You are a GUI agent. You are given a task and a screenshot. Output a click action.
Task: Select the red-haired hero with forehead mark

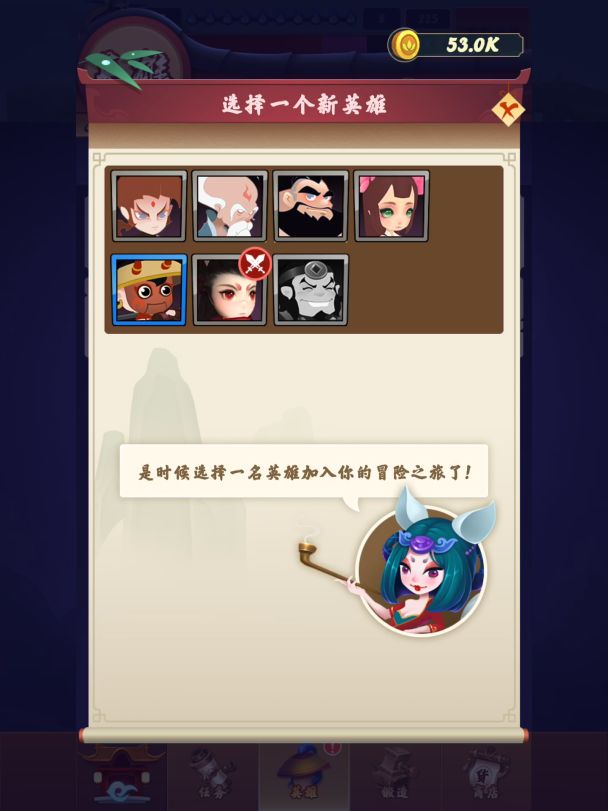coord(150,206)
